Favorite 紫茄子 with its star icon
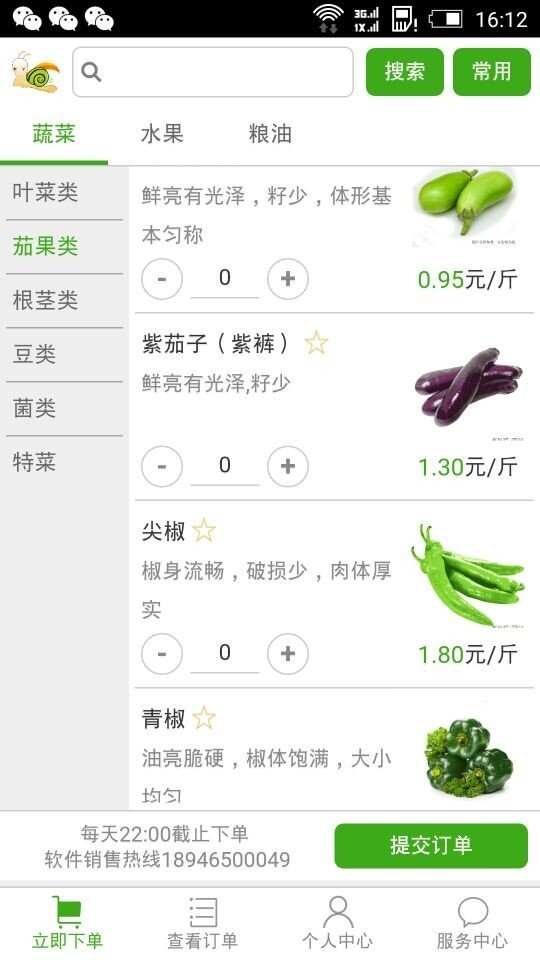 point(316,343)
